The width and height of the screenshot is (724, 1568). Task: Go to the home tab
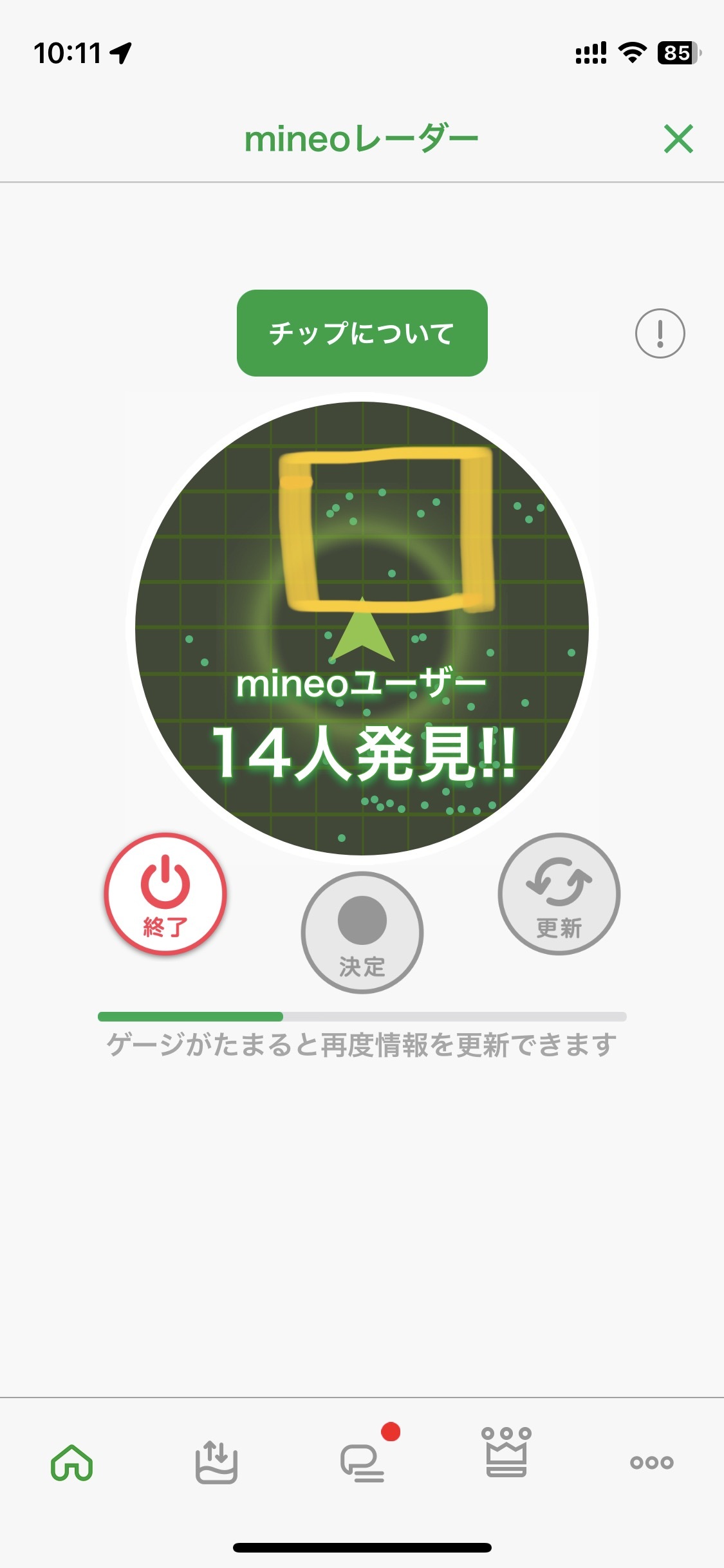coord(72,1462)
